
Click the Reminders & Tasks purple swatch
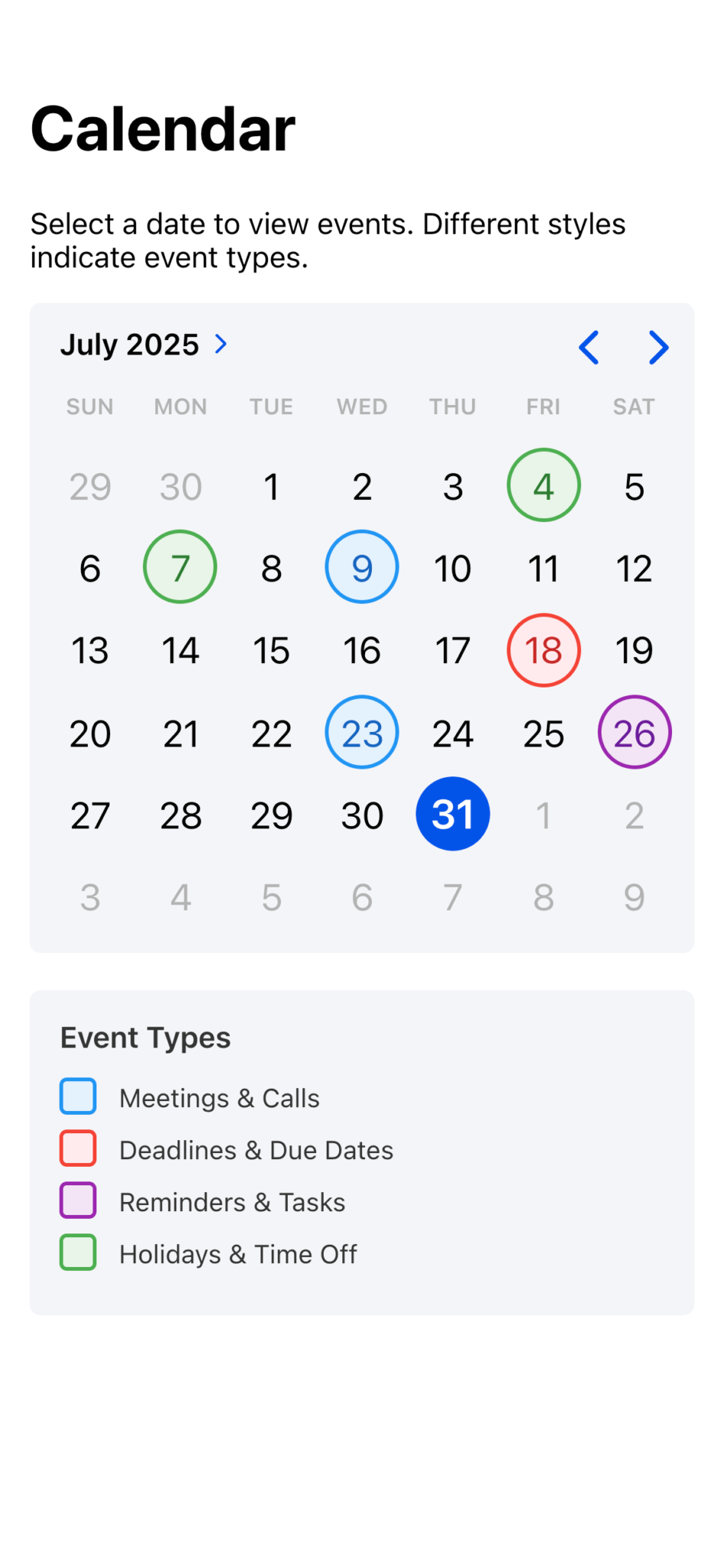(77, 1200)
